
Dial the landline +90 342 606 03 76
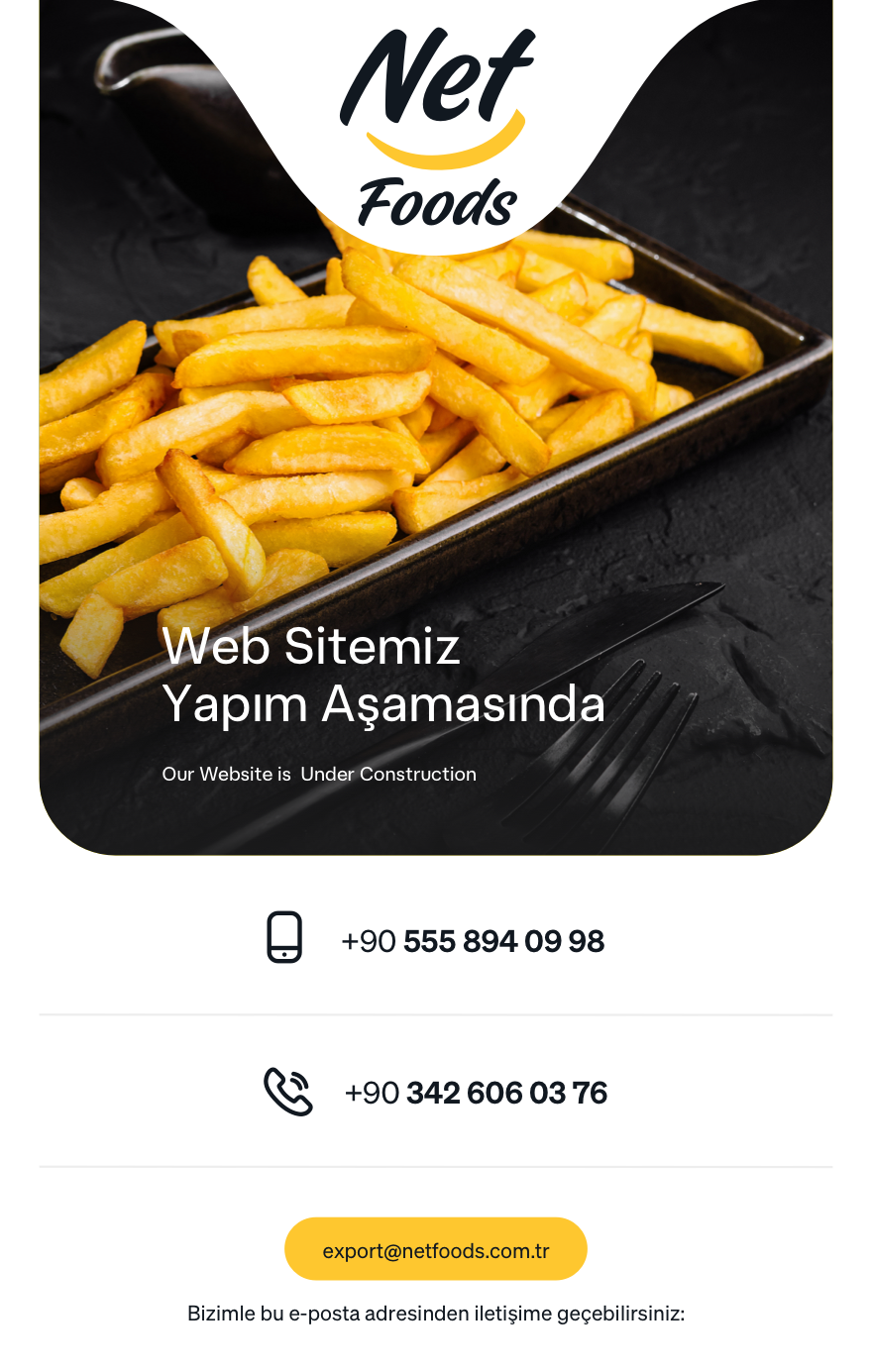click(476, 1093)
